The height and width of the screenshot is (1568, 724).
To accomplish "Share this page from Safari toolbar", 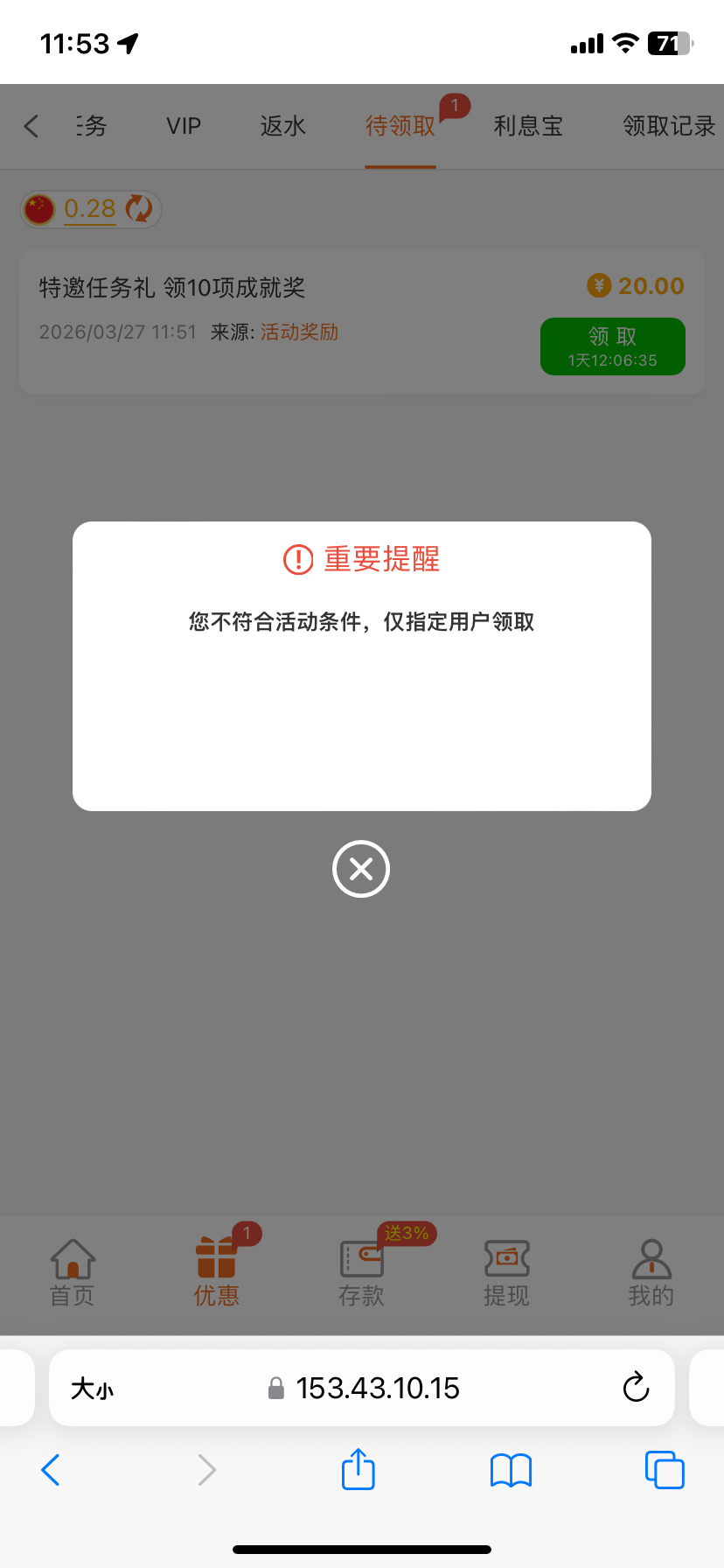I will click(358, 1469).
